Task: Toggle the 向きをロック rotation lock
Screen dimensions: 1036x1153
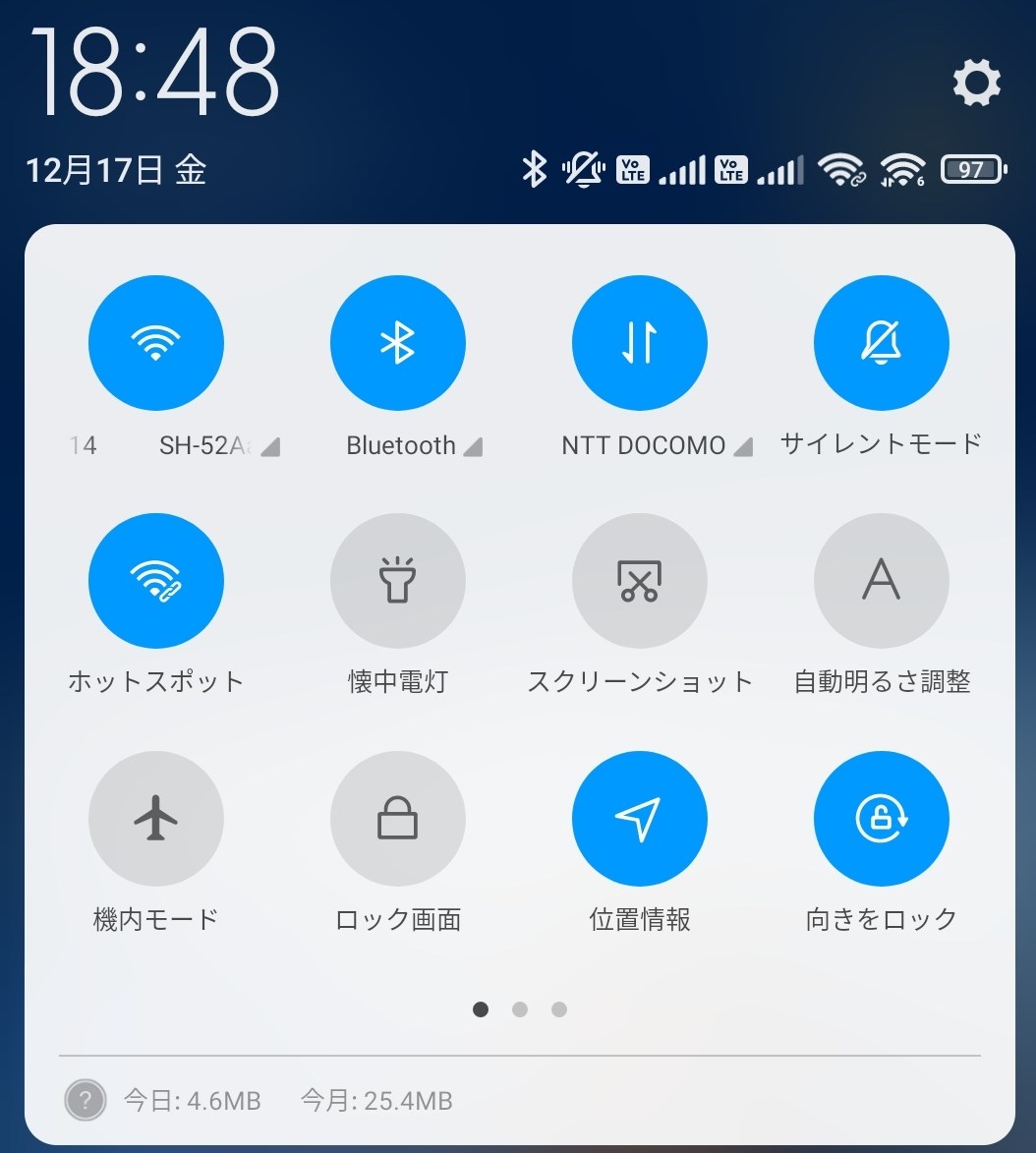Action: (882, 819)
